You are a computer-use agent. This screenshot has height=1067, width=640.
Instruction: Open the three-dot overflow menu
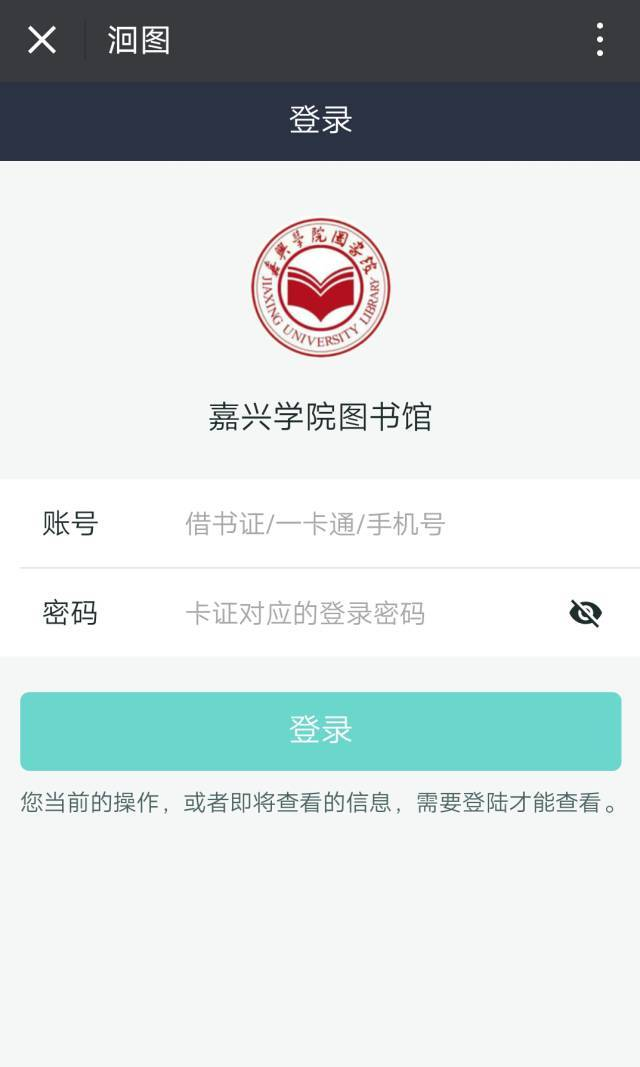point(599,40)
